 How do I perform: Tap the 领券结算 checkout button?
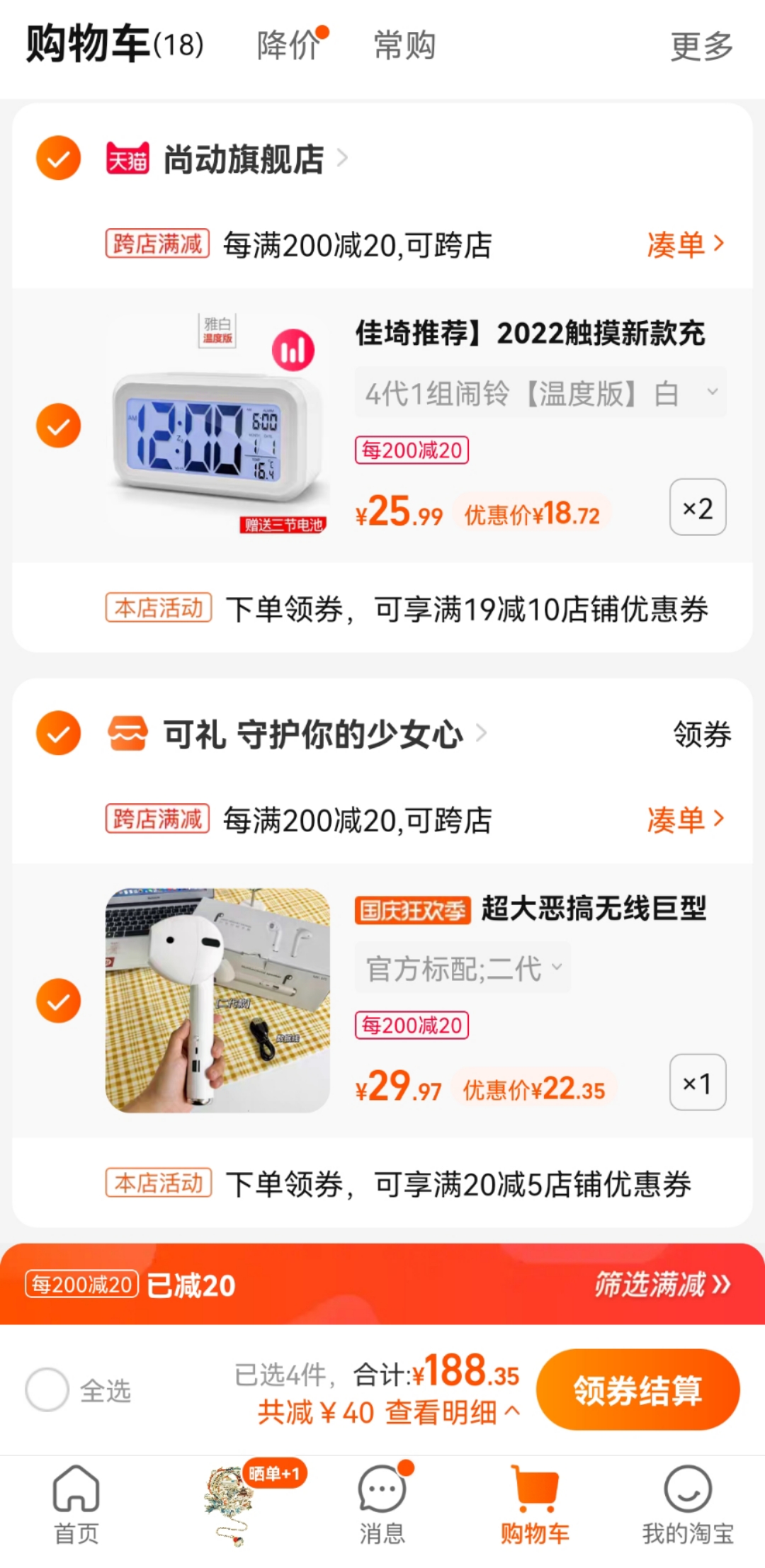point(637,1390)
